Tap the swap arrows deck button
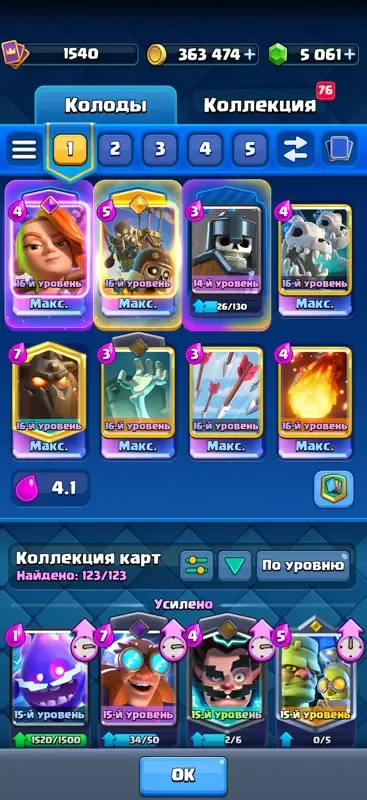This screenshot has height=800, width=367. [296, 149]
